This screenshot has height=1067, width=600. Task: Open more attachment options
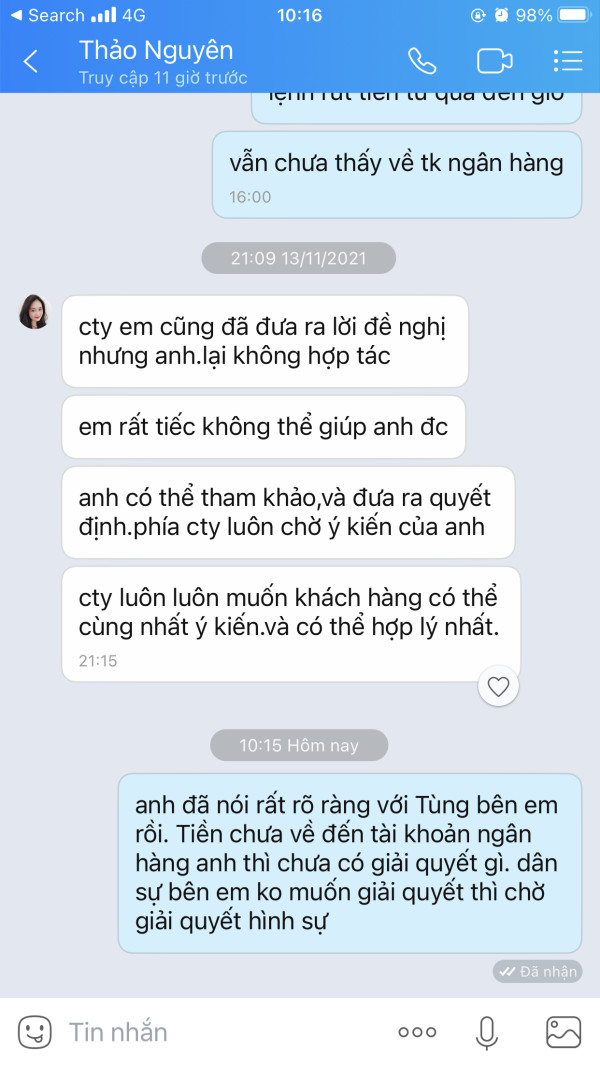(417, 1032)
